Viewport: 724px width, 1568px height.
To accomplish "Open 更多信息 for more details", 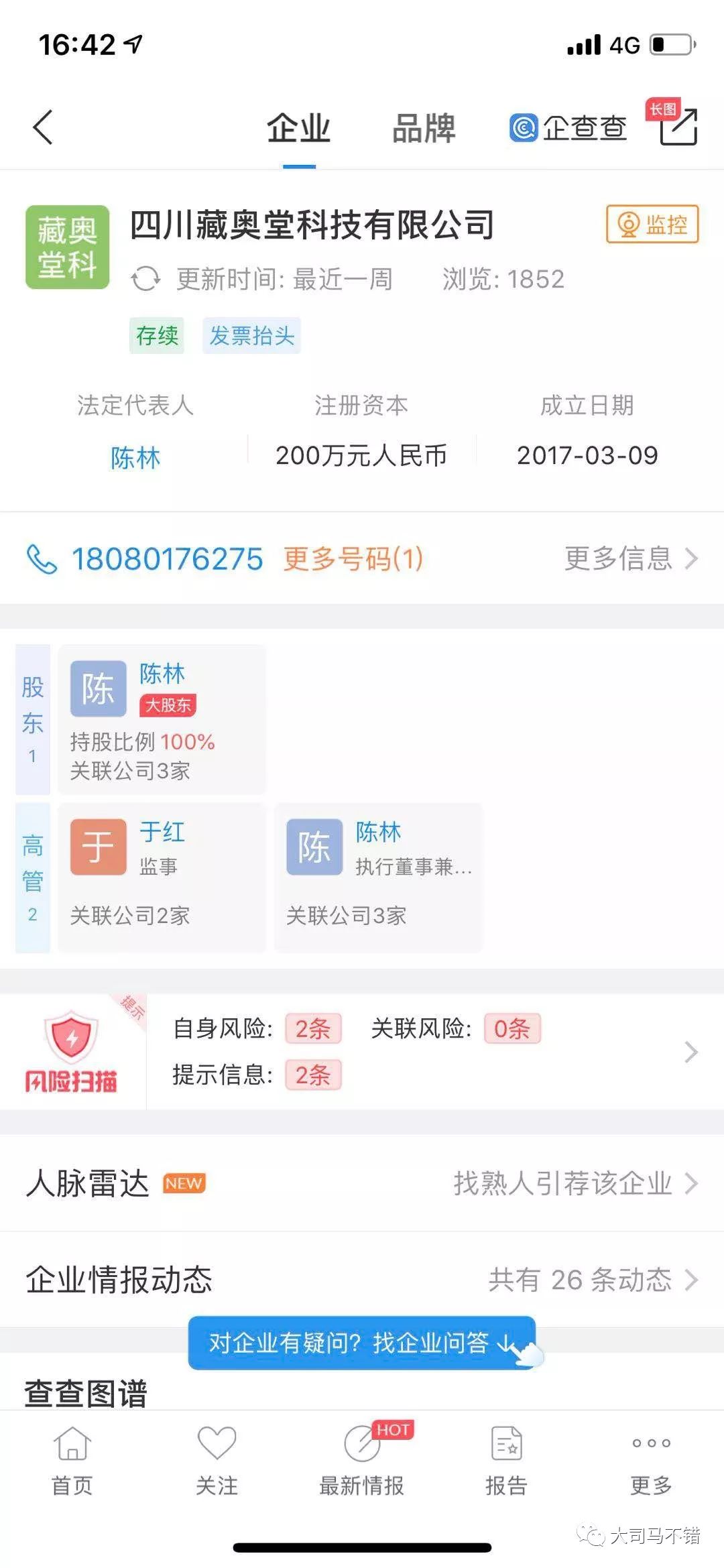I will tap(630, 558).
